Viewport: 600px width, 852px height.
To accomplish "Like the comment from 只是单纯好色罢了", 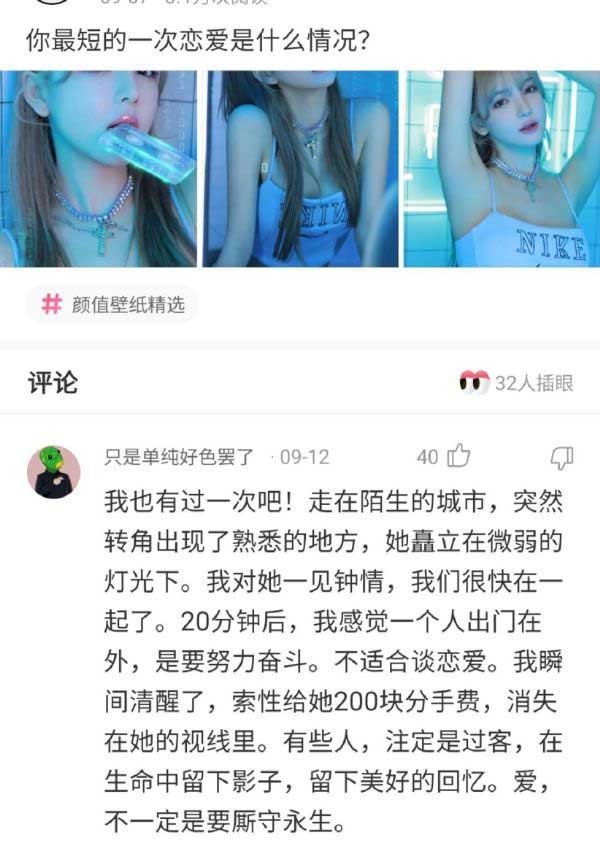I will (x=459, y=457).
